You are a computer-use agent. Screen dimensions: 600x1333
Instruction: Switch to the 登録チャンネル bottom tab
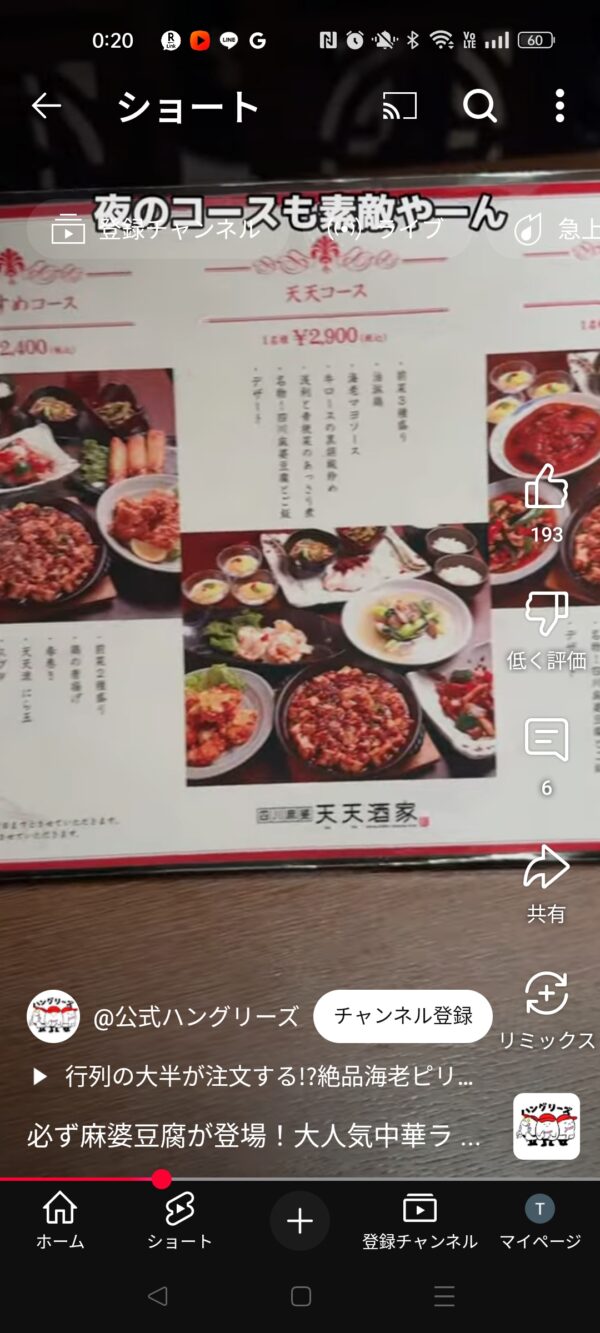420,1220
